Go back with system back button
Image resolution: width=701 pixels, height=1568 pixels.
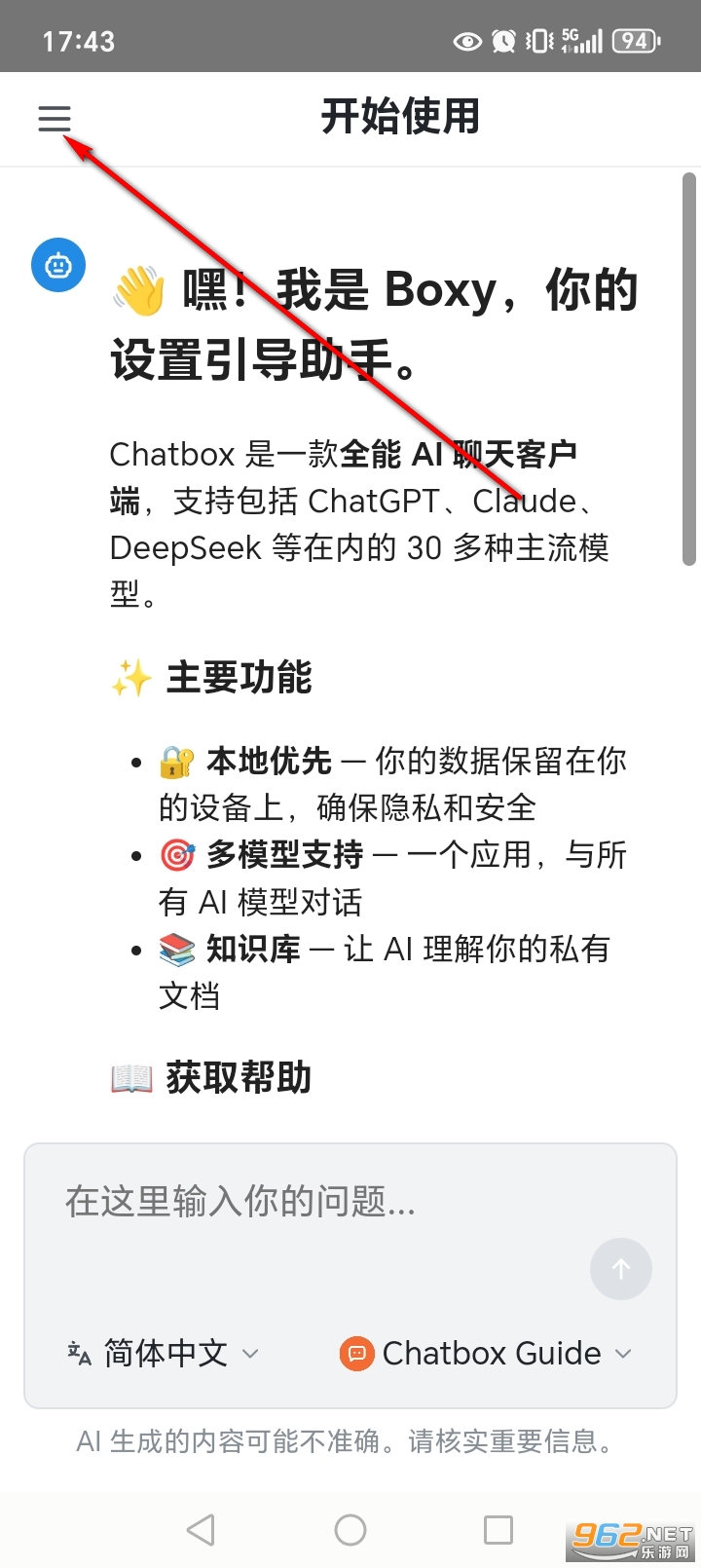201,1529
